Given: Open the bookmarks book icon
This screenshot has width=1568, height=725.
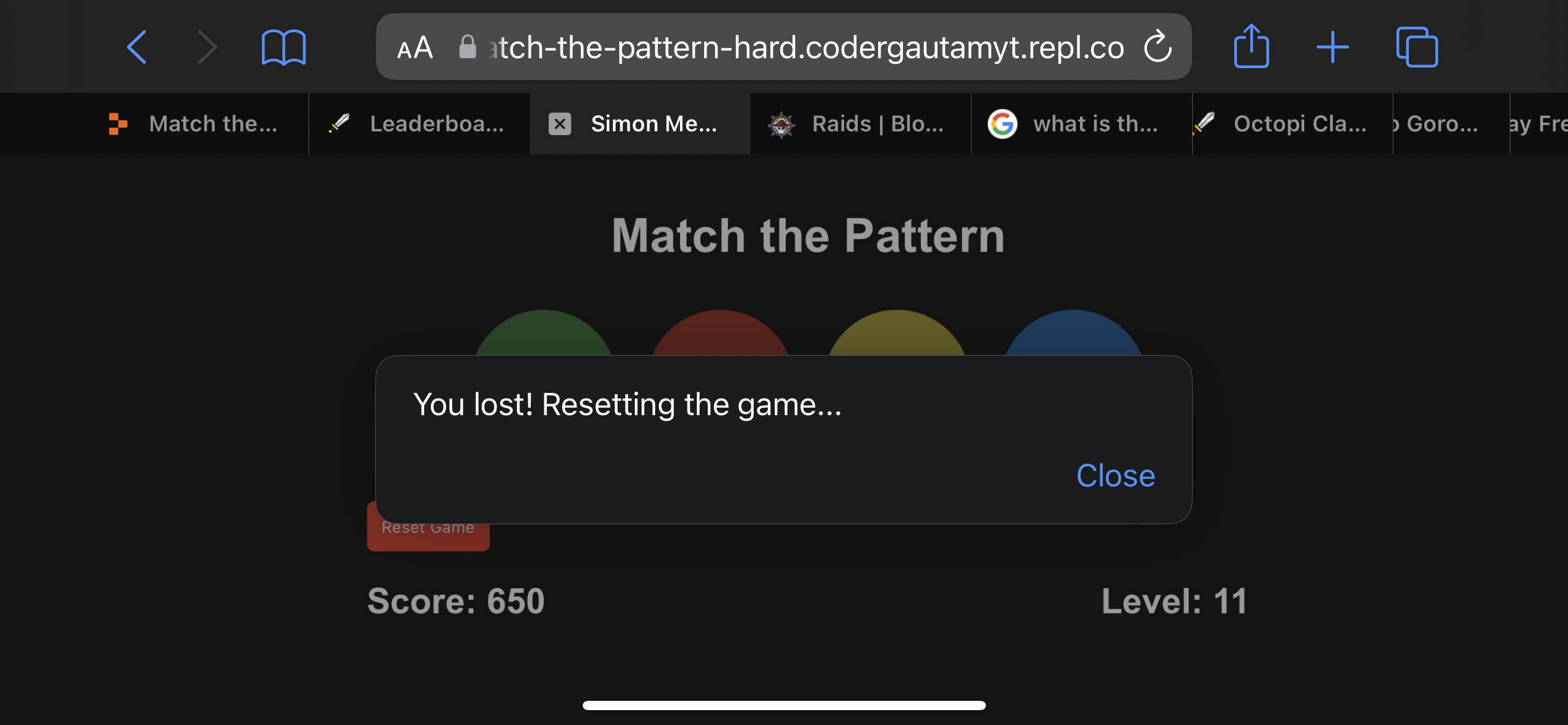Looking at the screenshot, I should [x=284, y=47].
